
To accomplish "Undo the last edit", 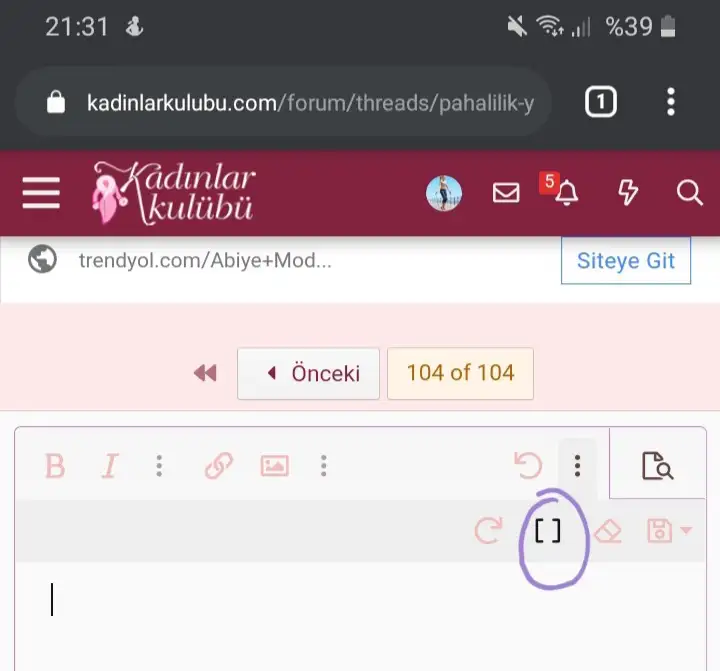I will pos(527,466).
